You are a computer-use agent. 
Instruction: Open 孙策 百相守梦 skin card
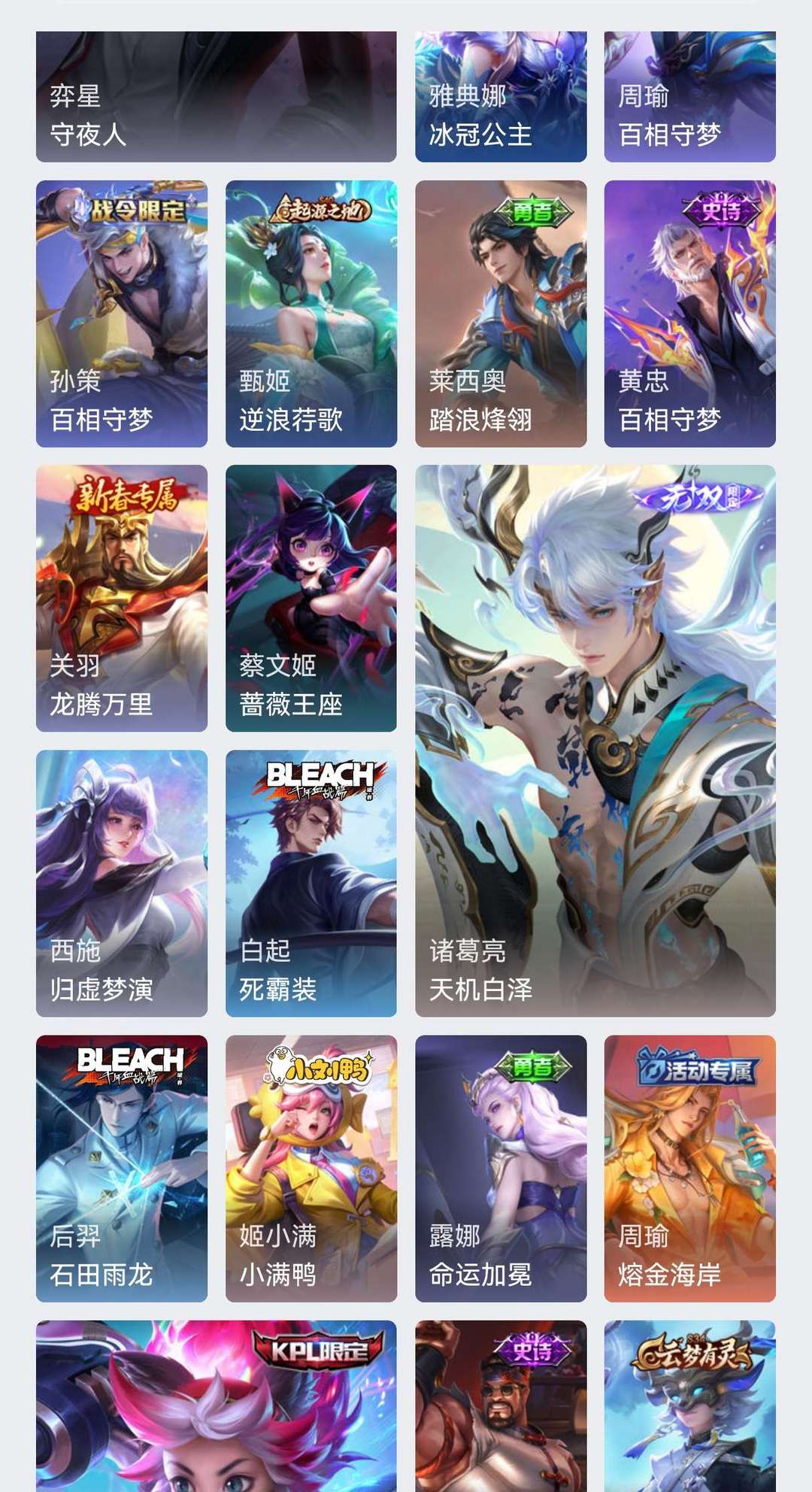point(122,314)
